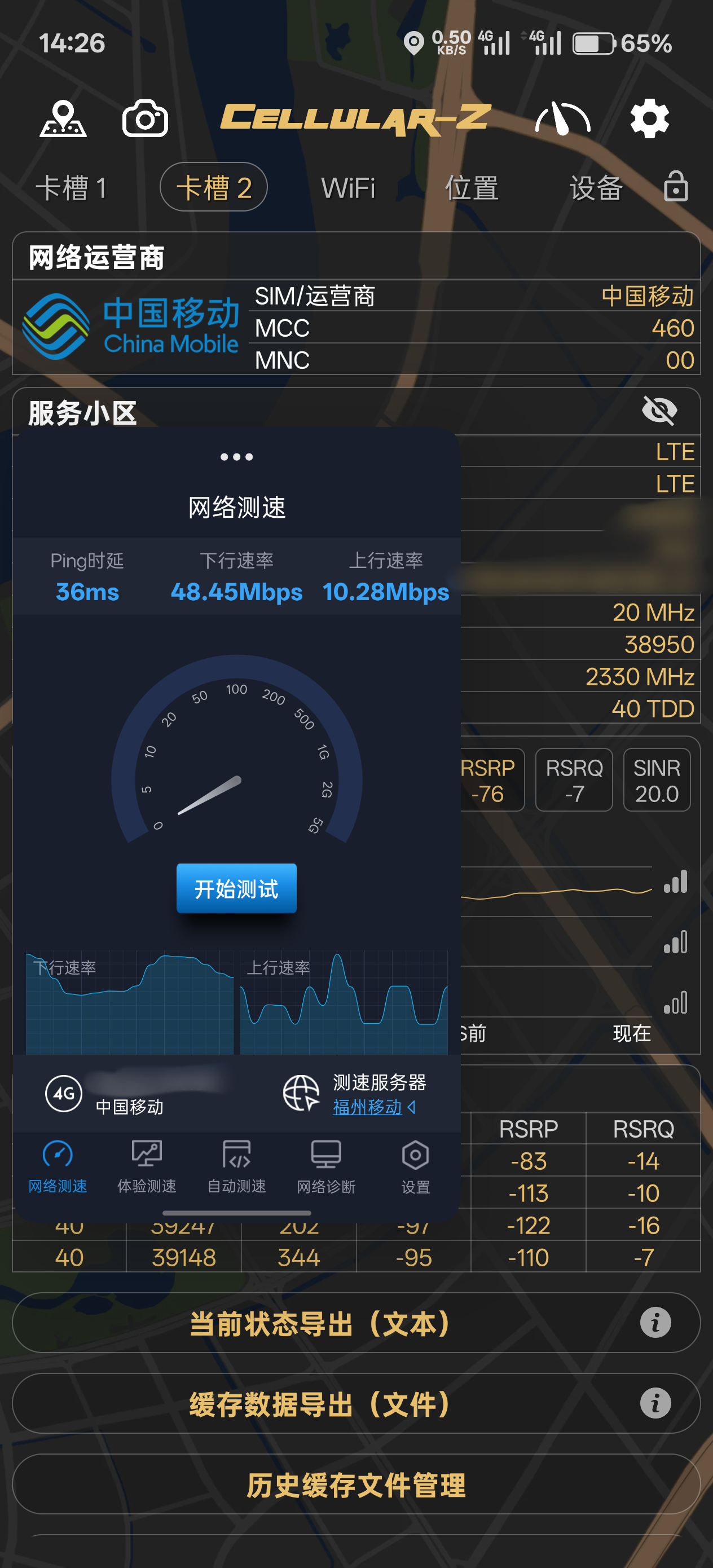
Task: Select the 卡槽 2 tab
Action: (214, 187)
